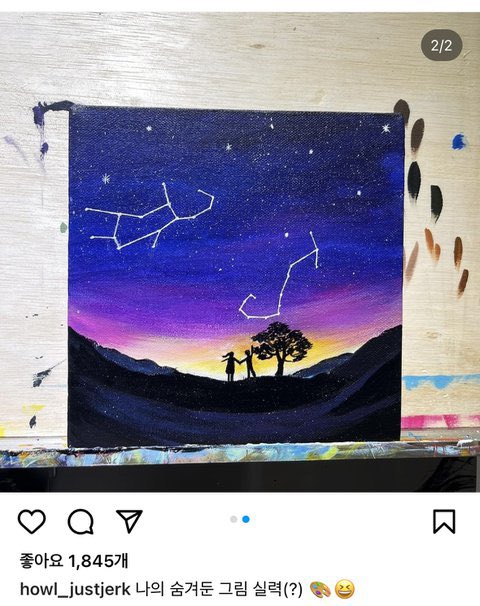Share the post via paper plane icon
480x606 pixels.
pos(129,521)
